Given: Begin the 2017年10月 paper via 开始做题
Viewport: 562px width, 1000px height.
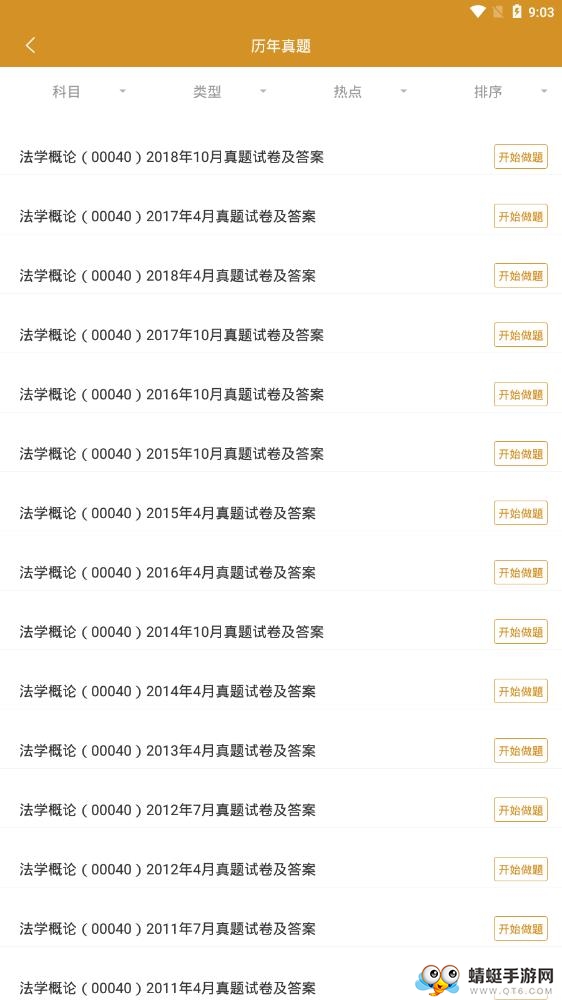Looking at the screenshot, I should (x=521, y=335).
